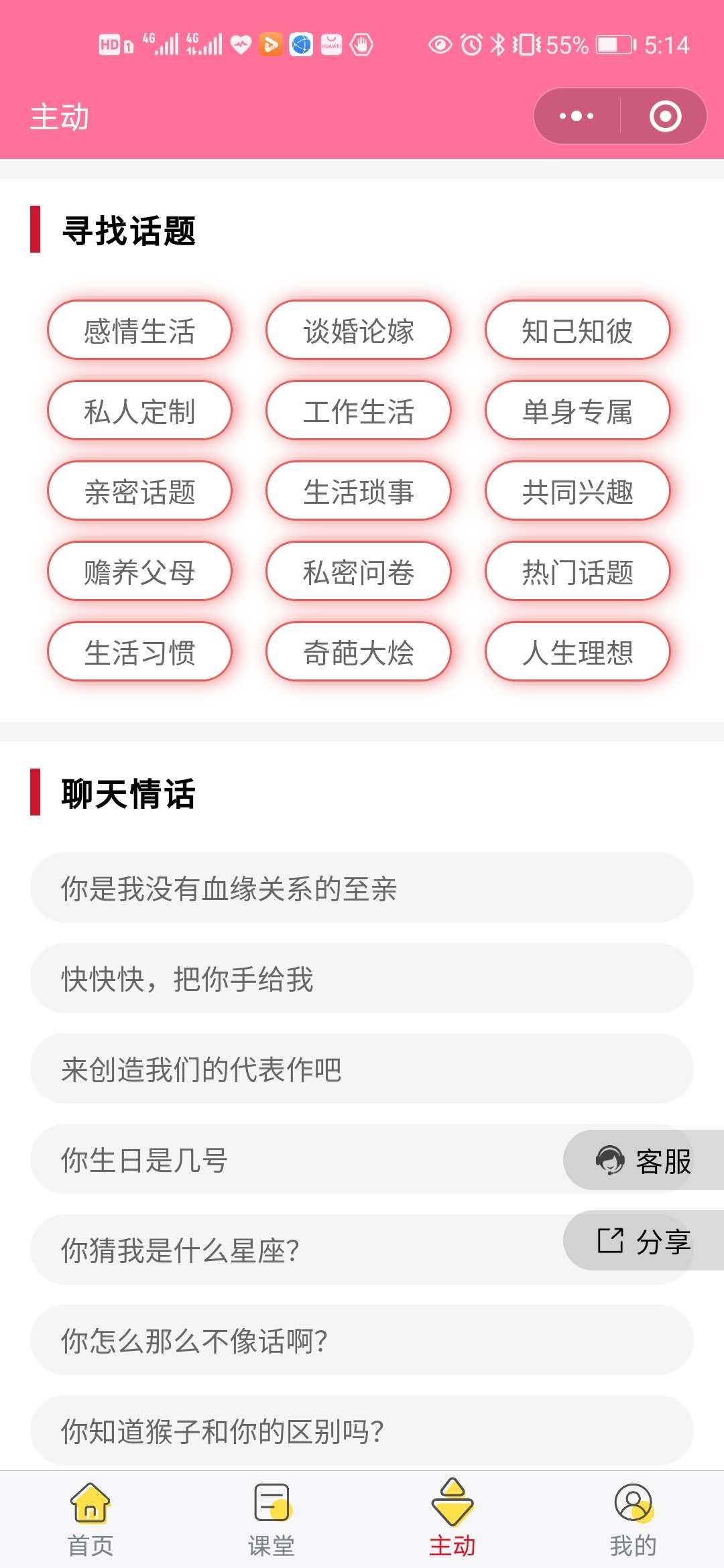Open the line 你怎么那么不像话啊?

(361, 1340)
